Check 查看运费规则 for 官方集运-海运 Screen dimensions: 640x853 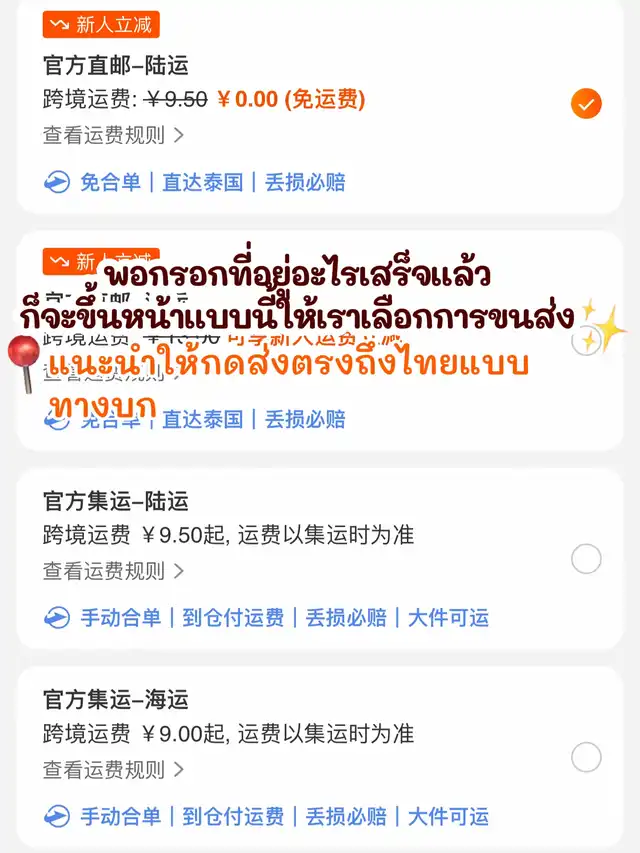click(113, 769)
